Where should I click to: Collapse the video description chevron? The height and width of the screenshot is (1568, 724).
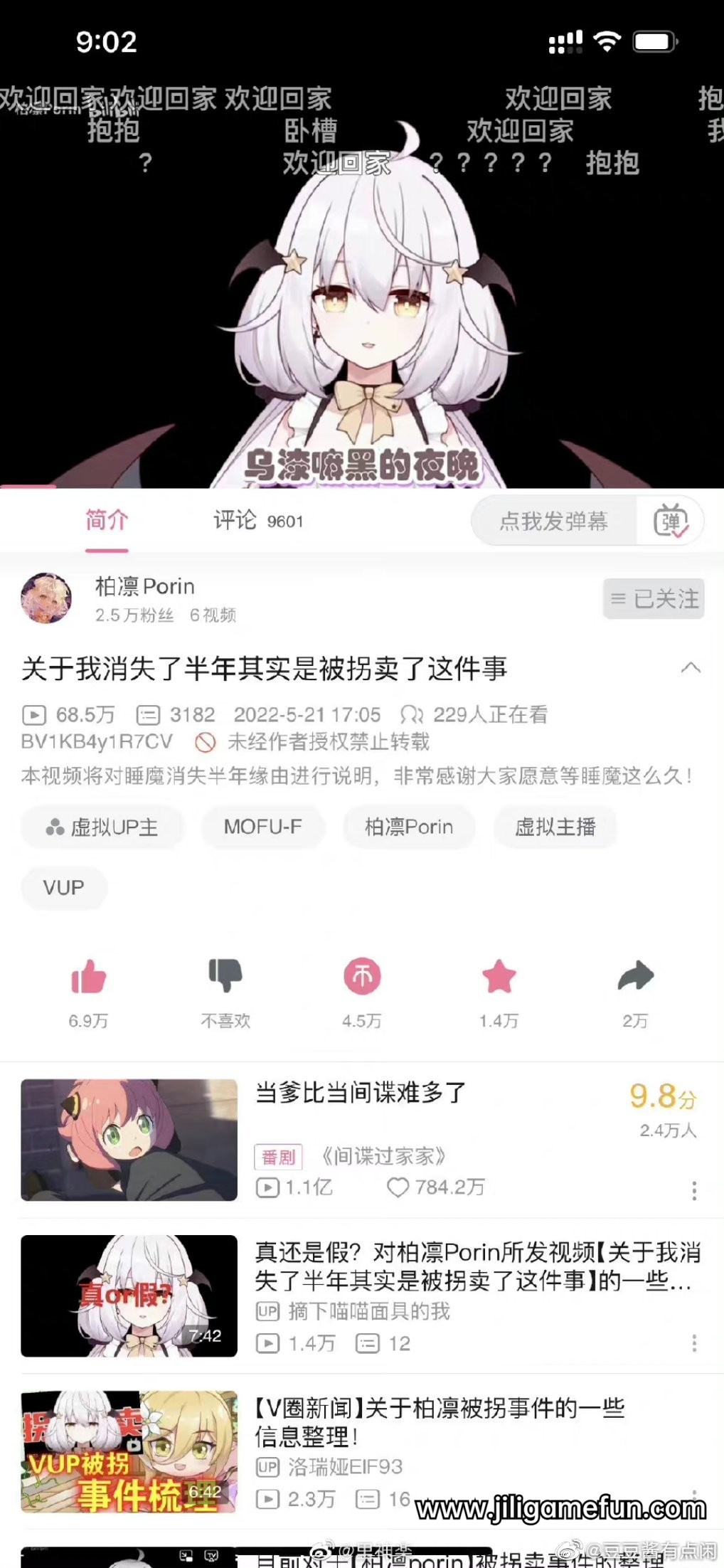(x=691, y=667)
